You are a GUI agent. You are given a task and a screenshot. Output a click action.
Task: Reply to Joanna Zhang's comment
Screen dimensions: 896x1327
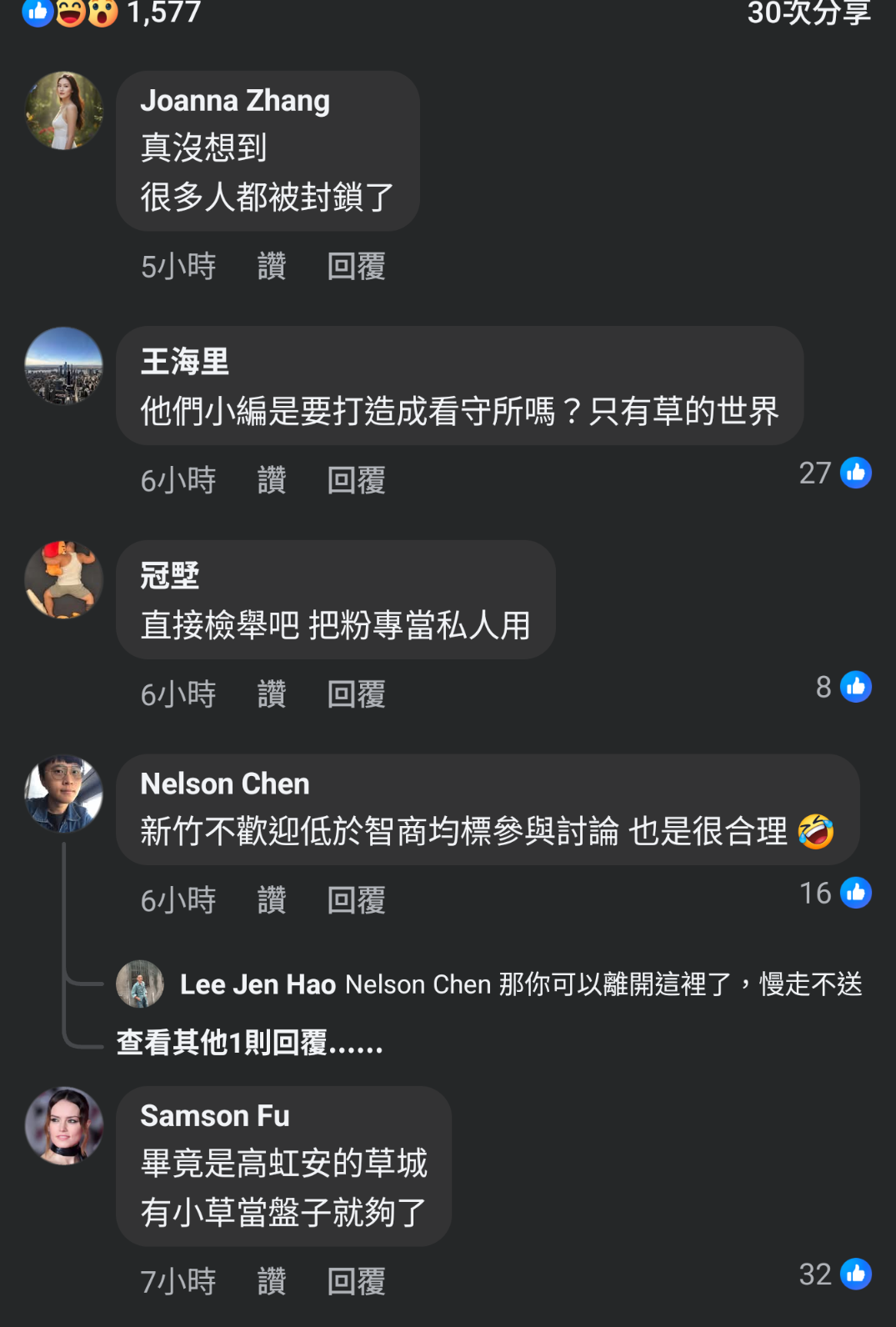point(356,267)
